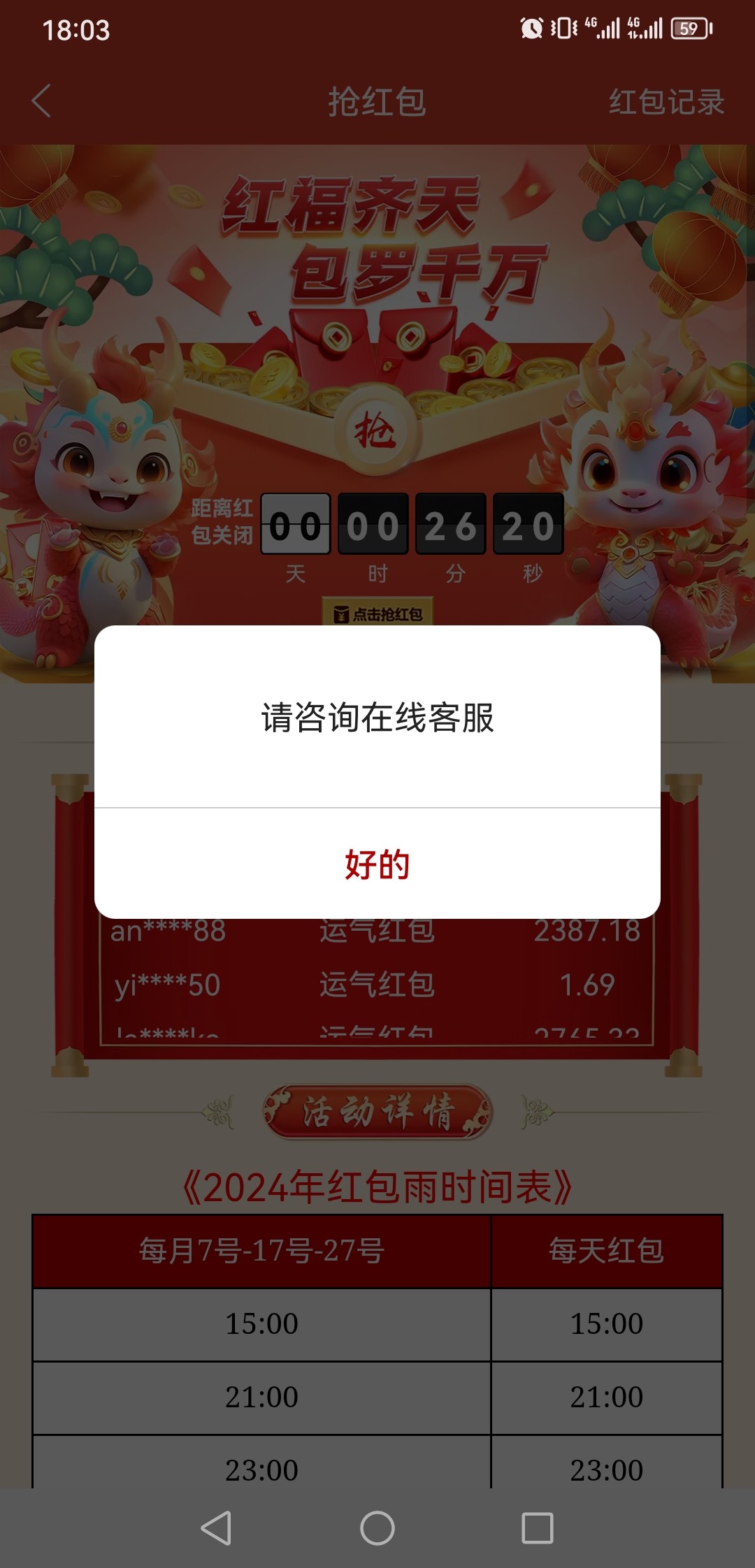Viewport: 755px width, 1568px height.
Task: Tap the round 抢 grab button
Action: (376, 430)
